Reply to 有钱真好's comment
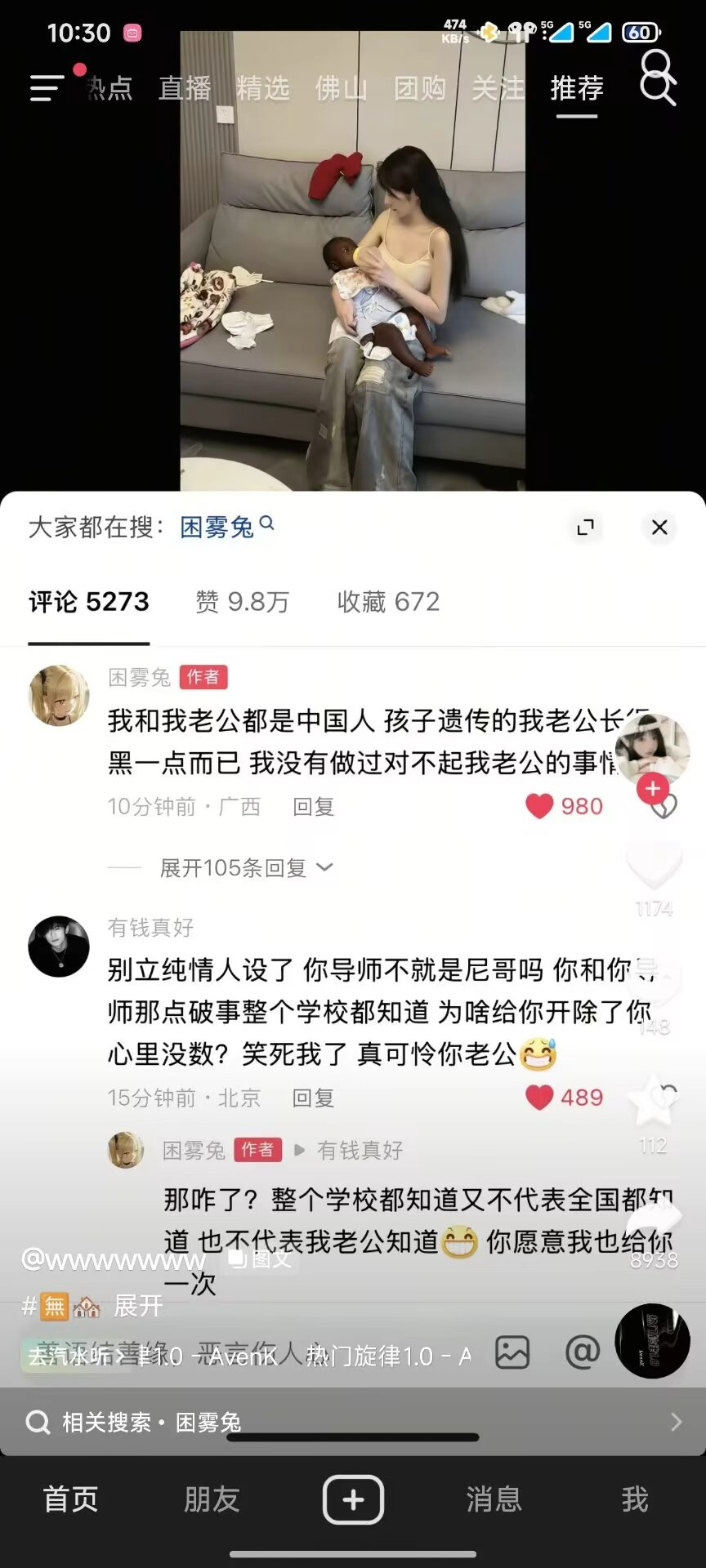This screenshot has width=706, height=1568. click(x=313, y=1098)
